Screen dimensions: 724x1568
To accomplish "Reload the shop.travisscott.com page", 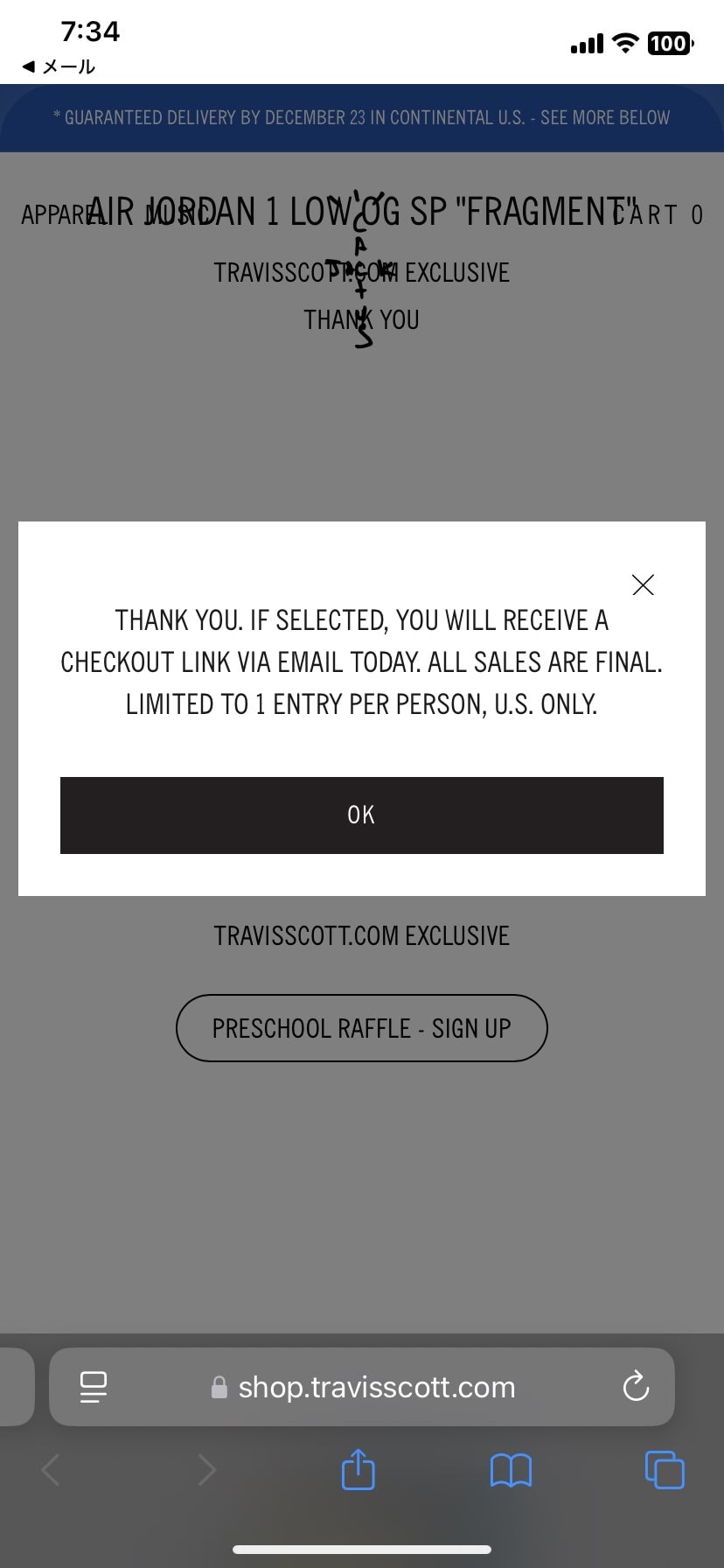I will pos(636,1387).
